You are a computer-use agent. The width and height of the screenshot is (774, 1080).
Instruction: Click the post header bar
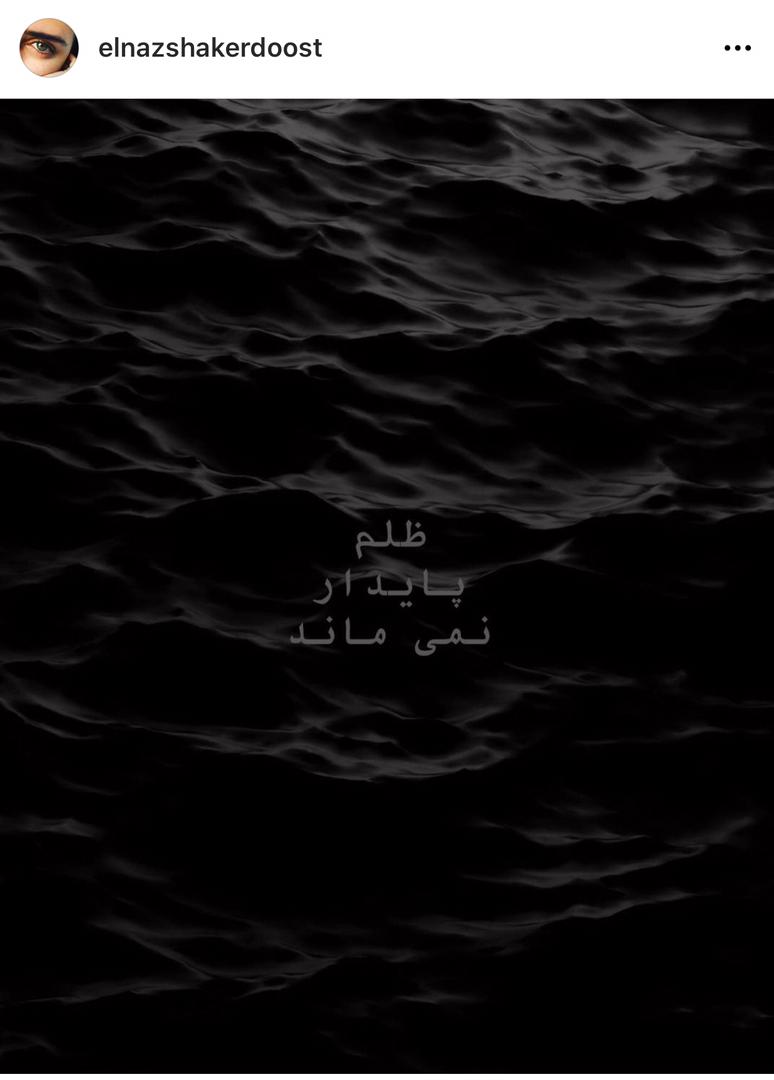pyautogui.click(x=387, y=46)
